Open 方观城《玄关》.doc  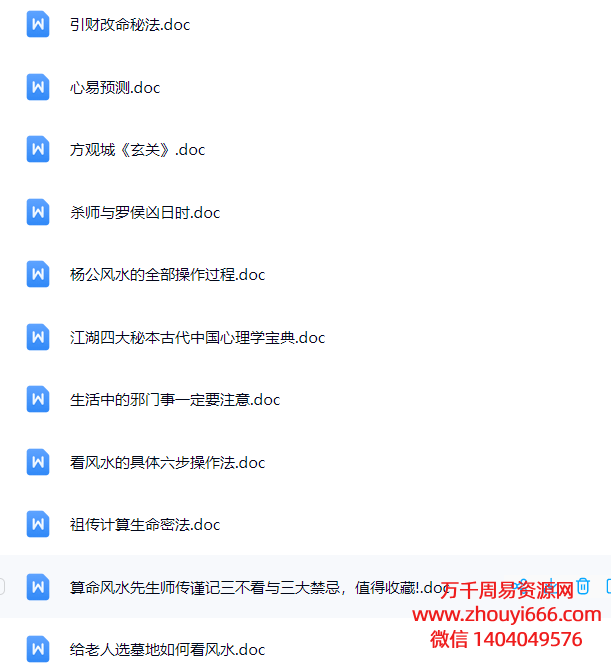point(137,150)
